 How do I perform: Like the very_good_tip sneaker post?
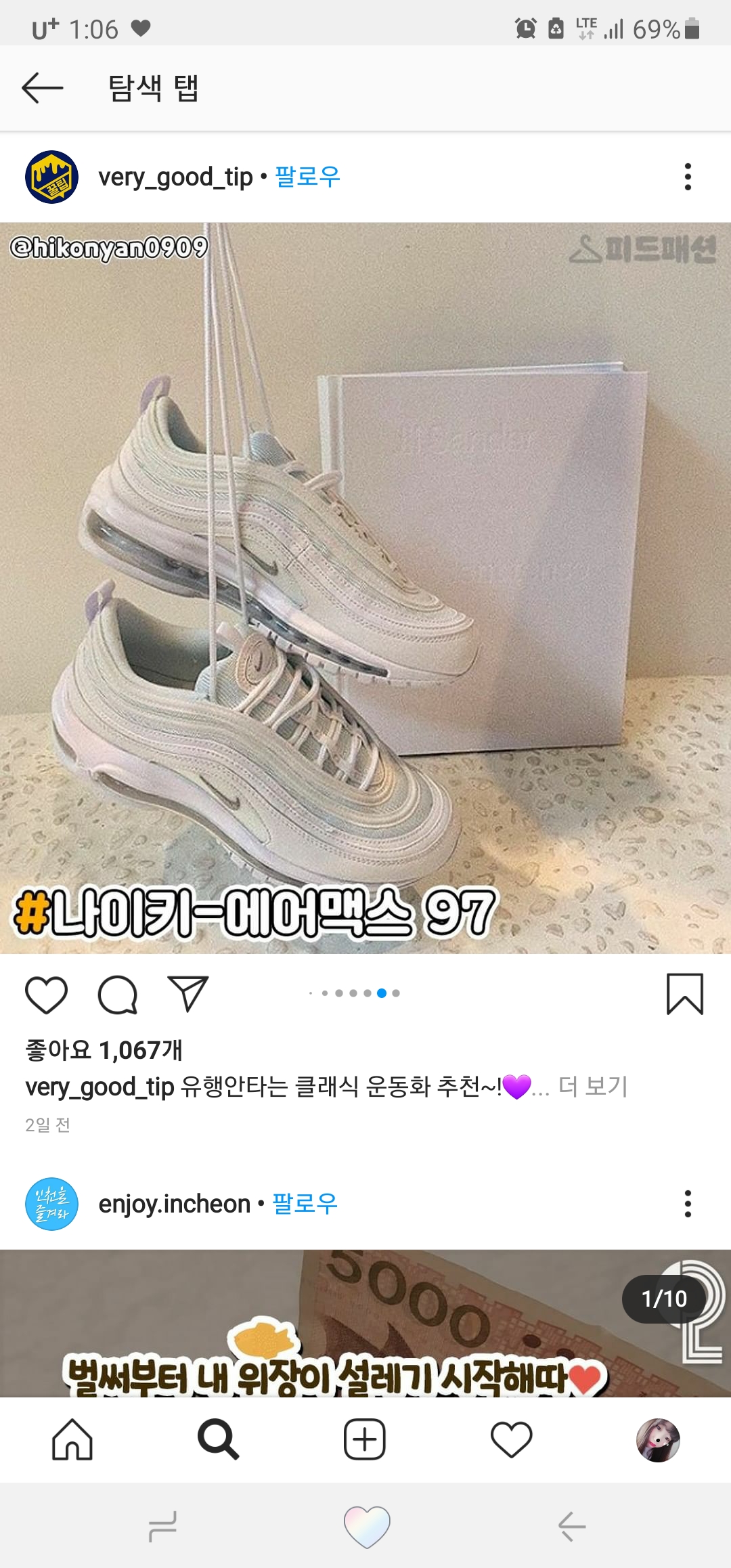[x=46, y=995]
